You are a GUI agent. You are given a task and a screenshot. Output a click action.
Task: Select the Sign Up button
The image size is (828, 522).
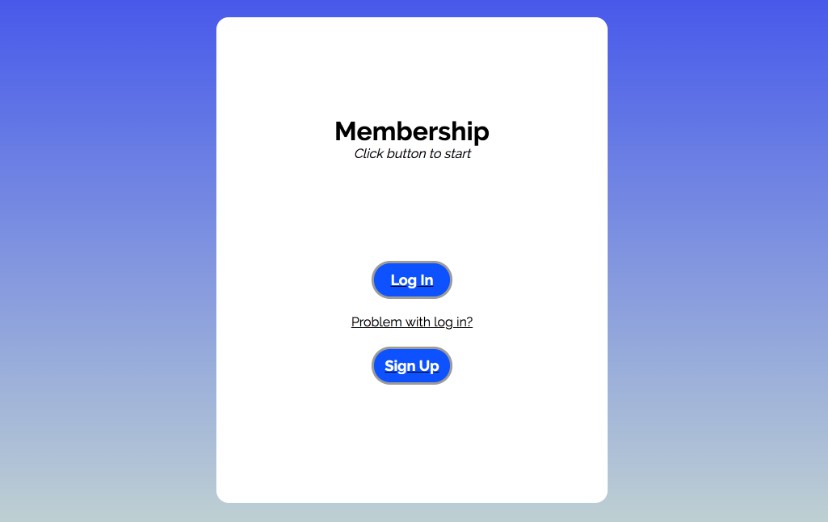pos(411,366)
